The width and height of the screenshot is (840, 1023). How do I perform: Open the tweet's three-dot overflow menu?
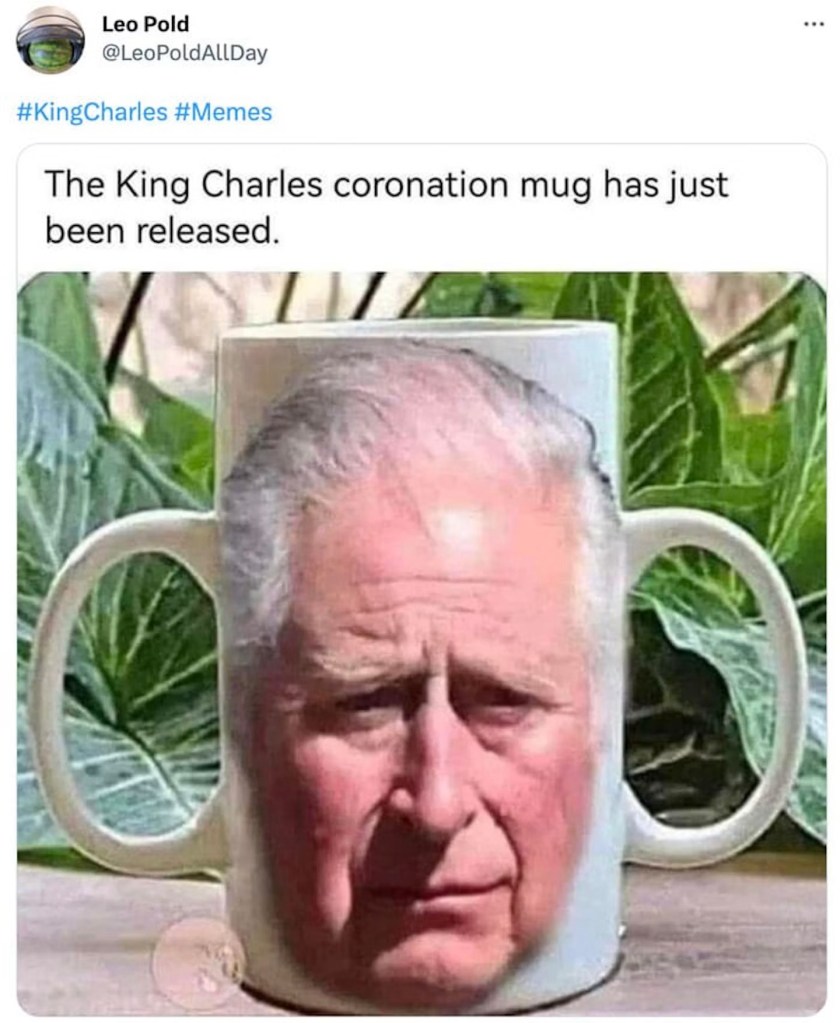click(x=813, y=22)
